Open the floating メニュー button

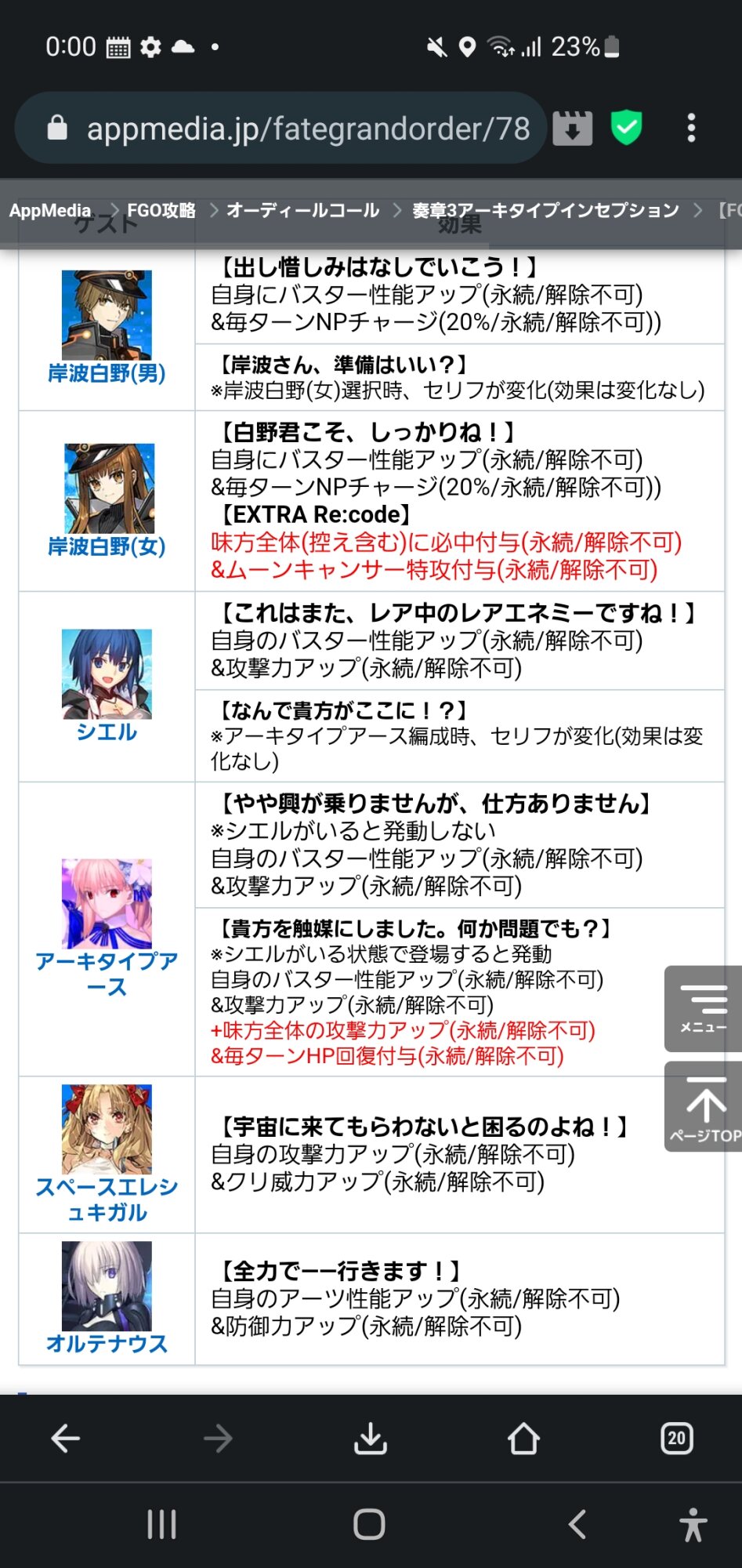(x=703, y=1008)
